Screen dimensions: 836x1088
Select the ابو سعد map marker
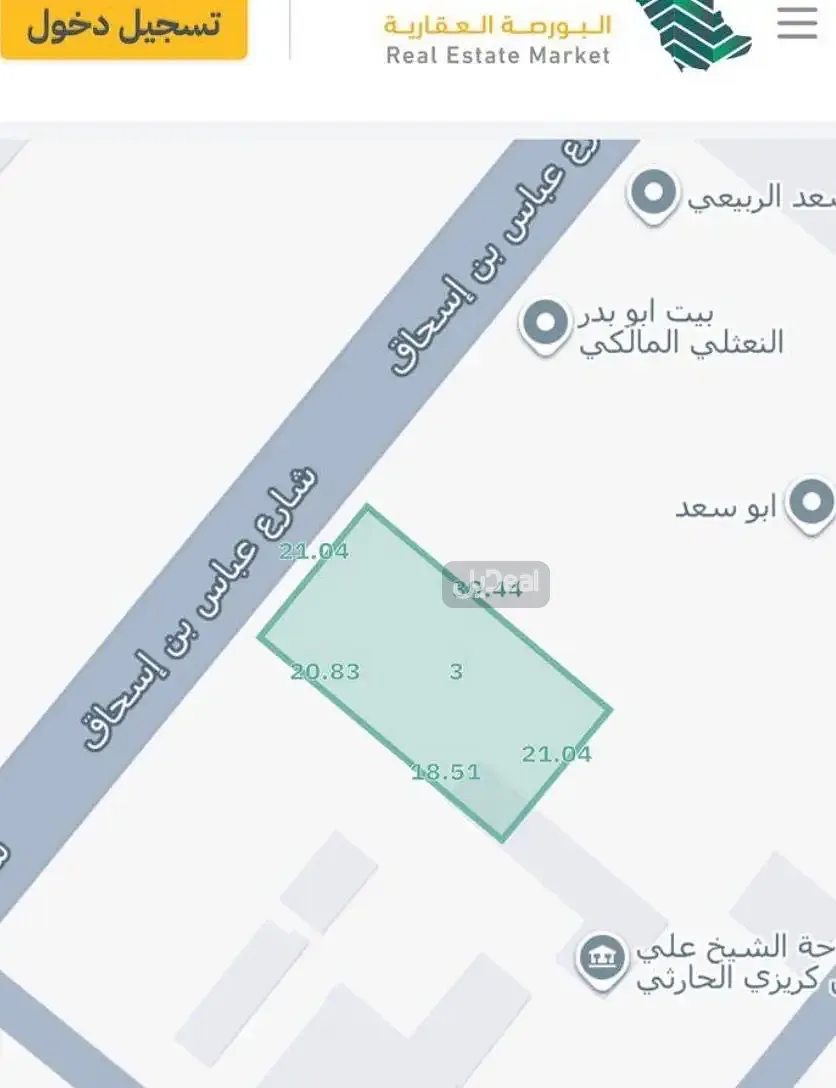tap(809, 502)
